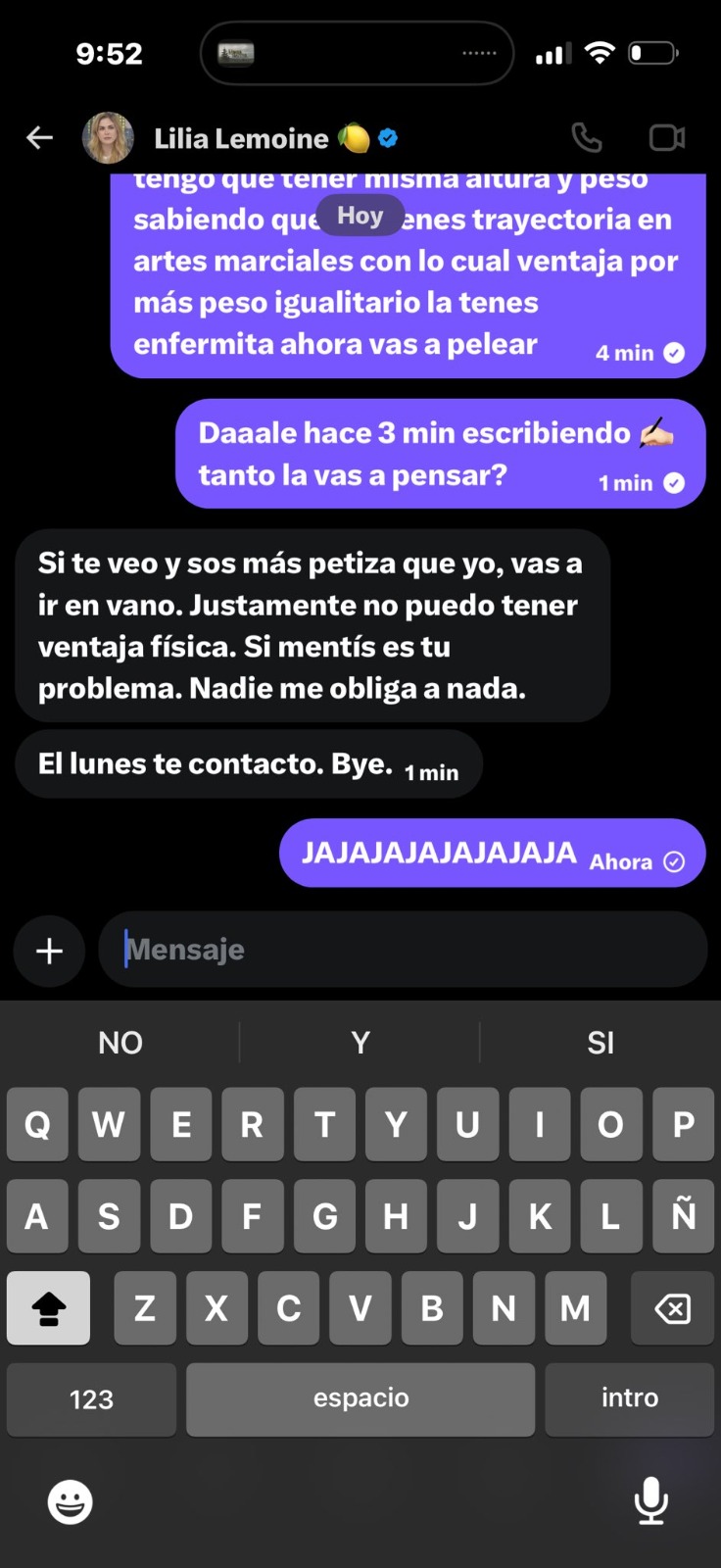The width and height of the screenshot is (721, 1568).
Task: Insert the suggested word NO
Action: (x=120, y=1043)
